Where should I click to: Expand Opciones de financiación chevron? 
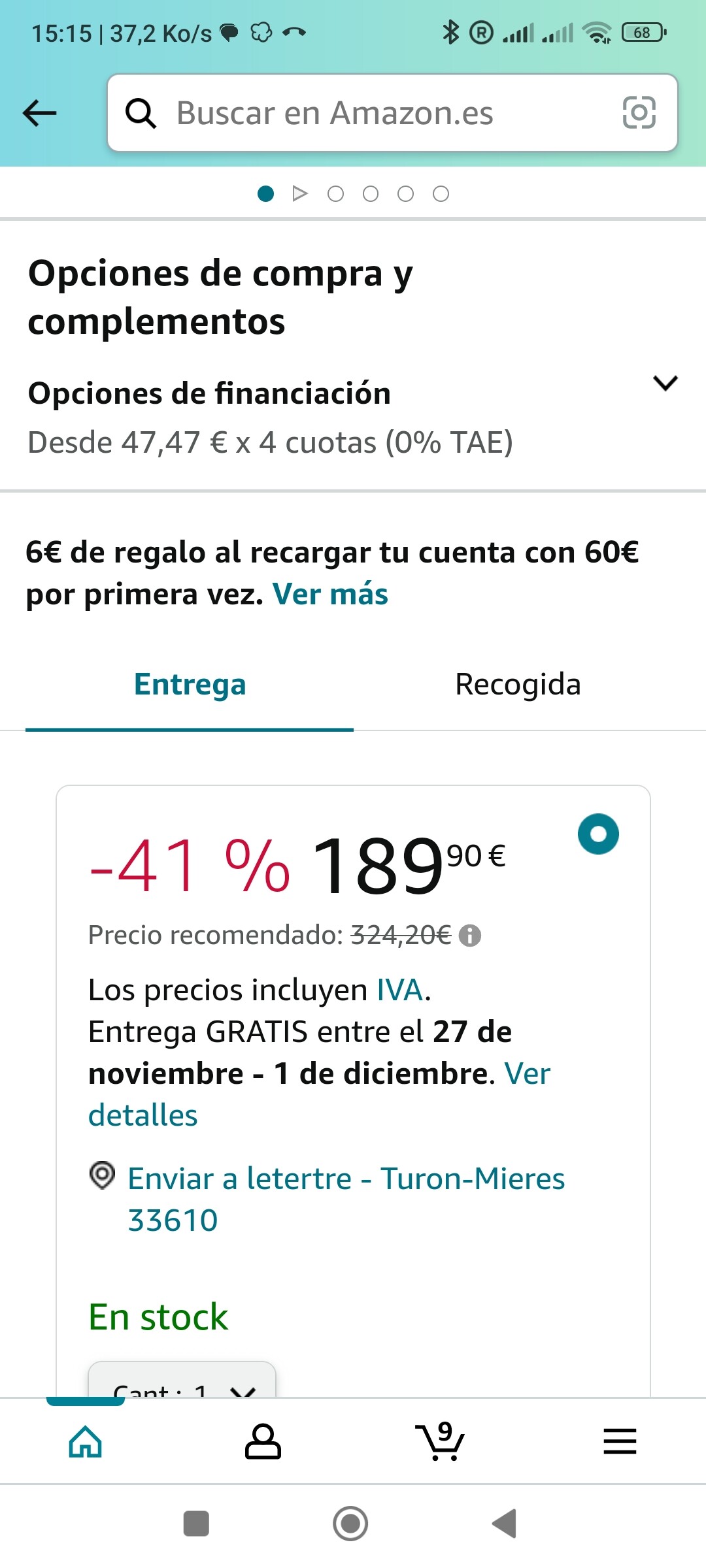point(665,383)
